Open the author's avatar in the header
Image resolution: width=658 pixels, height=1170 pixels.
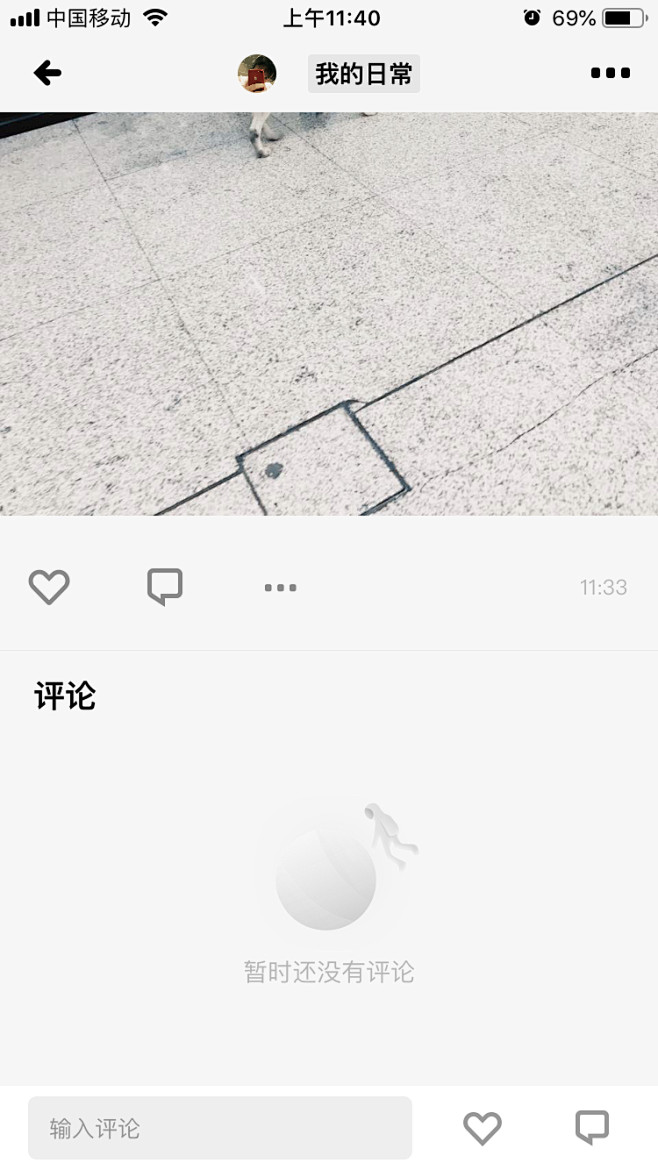257,73
